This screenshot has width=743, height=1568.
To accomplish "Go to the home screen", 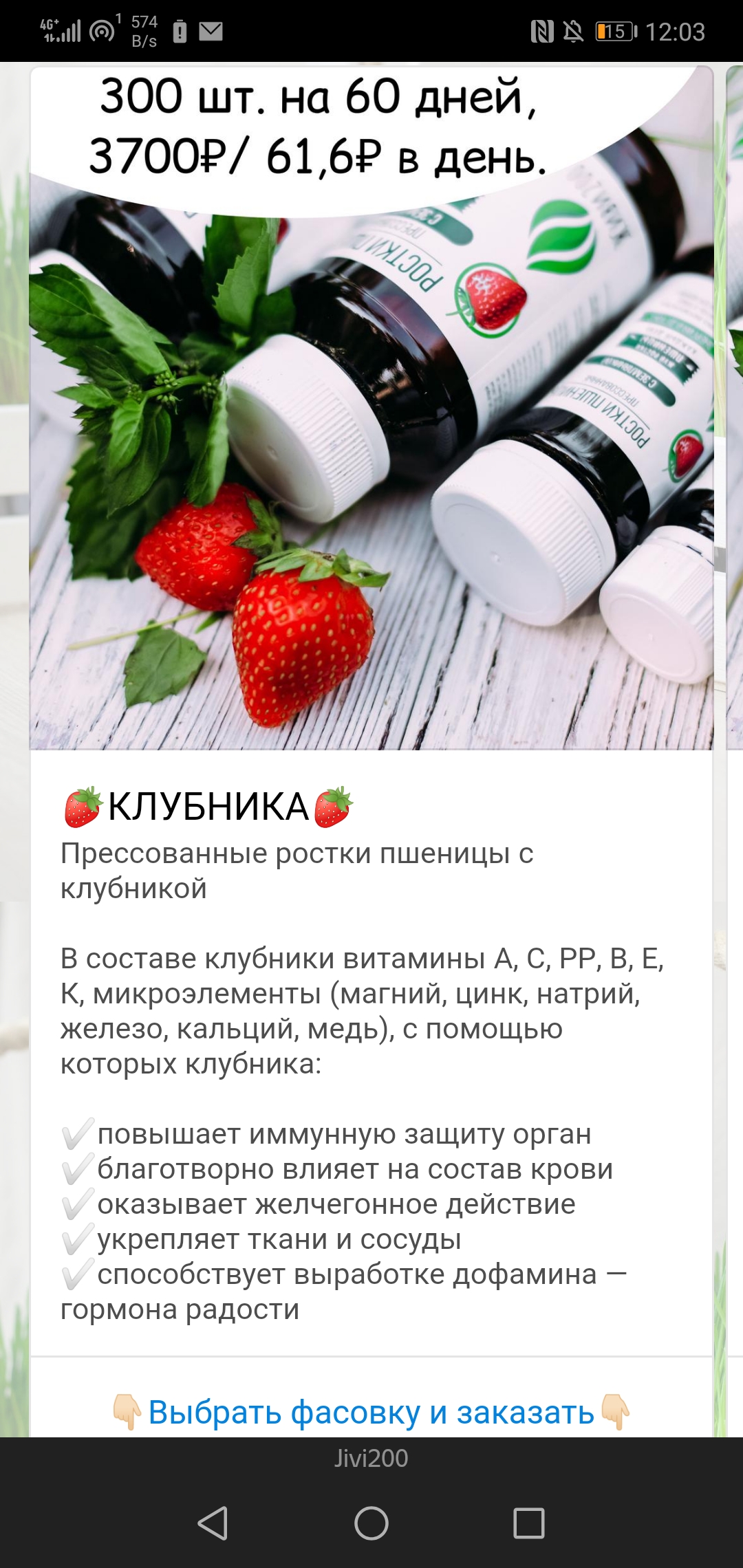I will (371, 1523).
